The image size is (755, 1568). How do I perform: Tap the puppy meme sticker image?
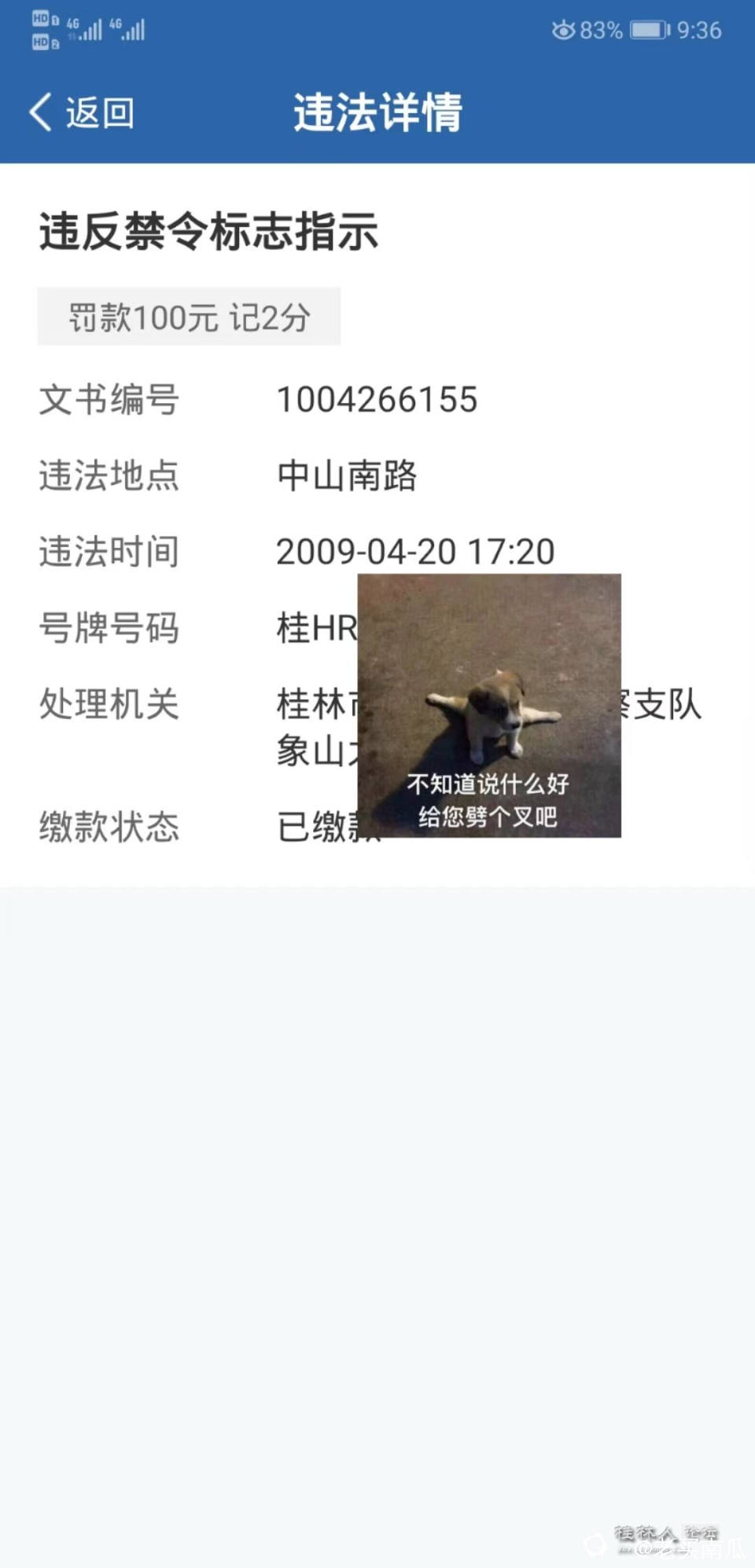click(x=489, y=706)
